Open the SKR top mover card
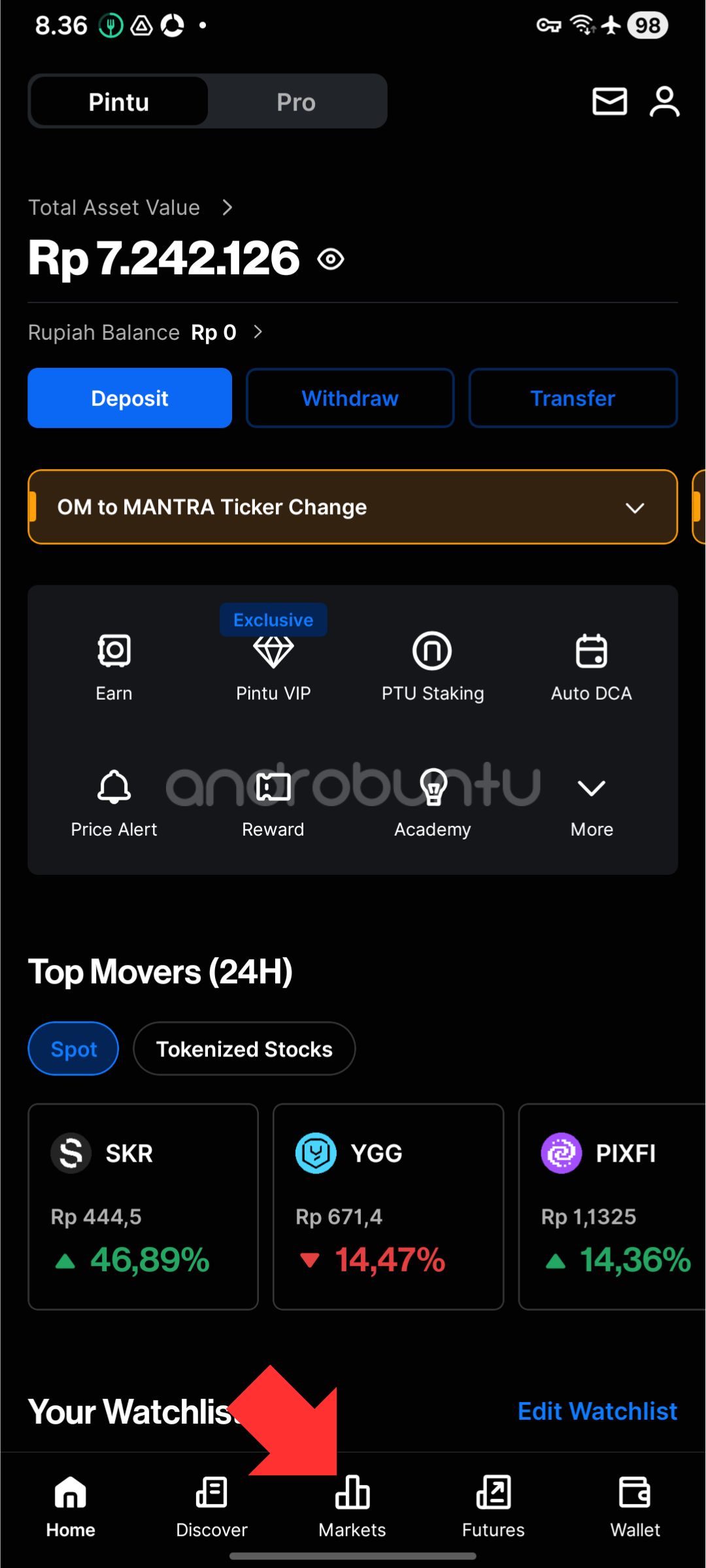 pyautogui.click(x=143, y=1206)
